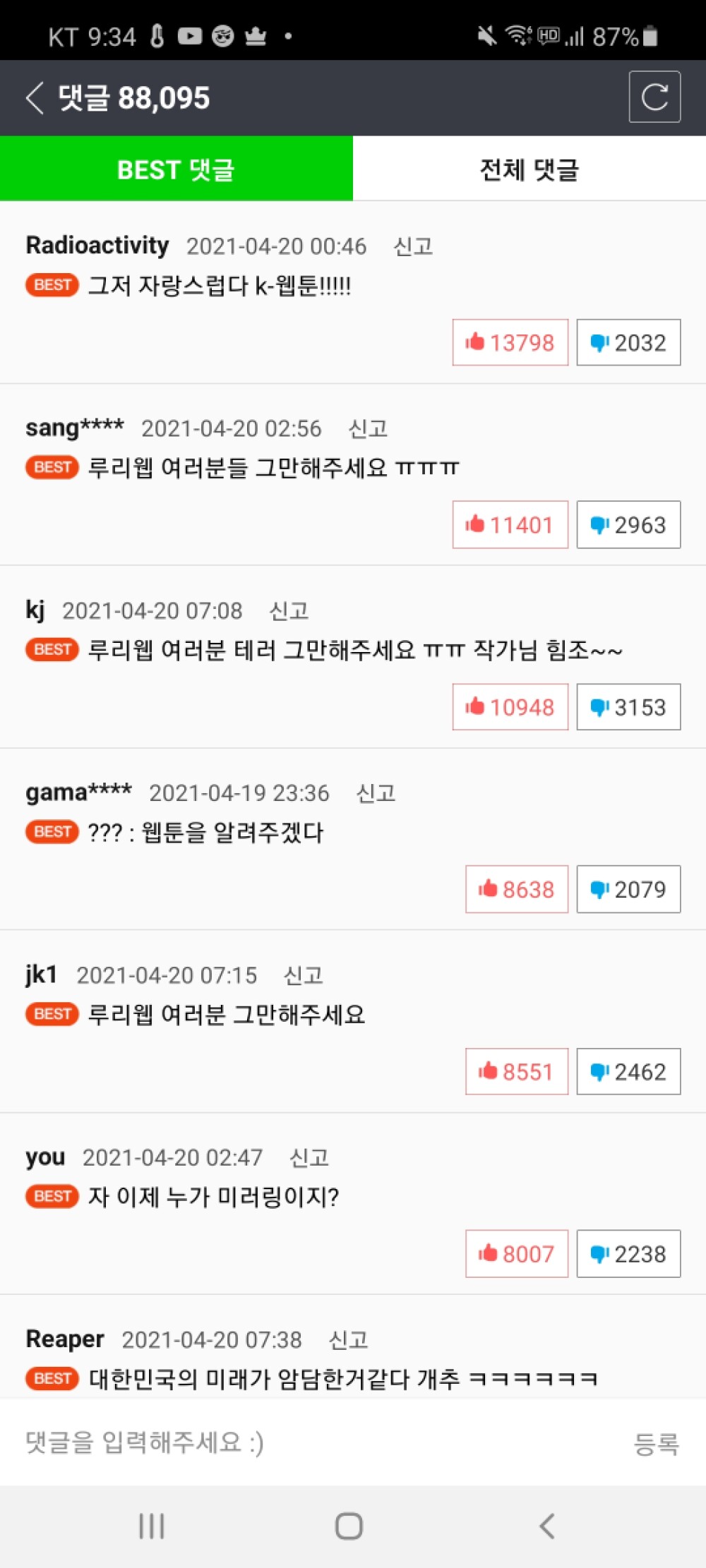Like you's comment with 8007 likes
The image size is (706, 1568).
tap(516, 1254)
